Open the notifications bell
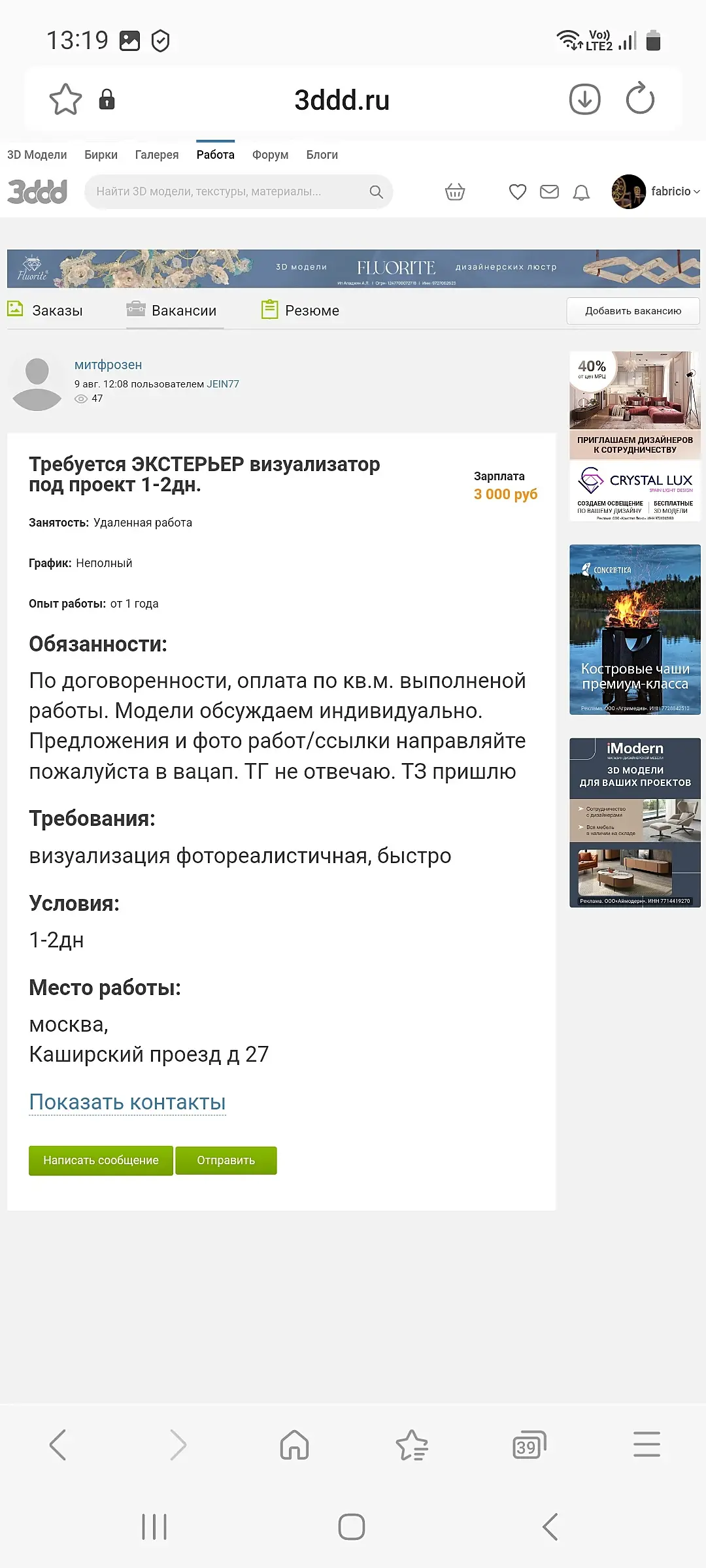 coord(581,192)
